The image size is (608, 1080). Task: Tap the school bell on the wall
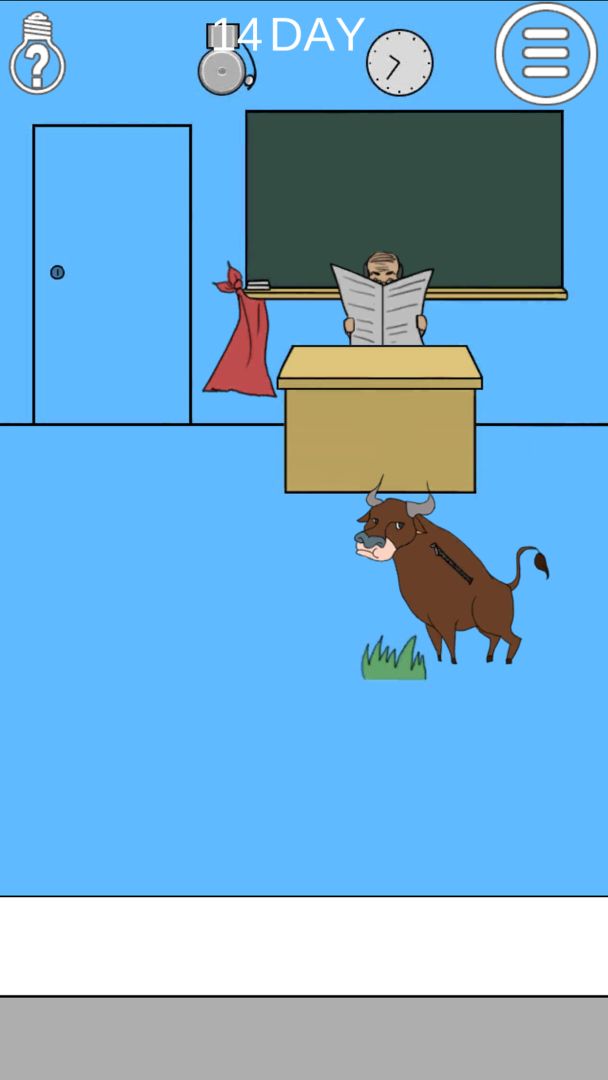coord(224,65)
